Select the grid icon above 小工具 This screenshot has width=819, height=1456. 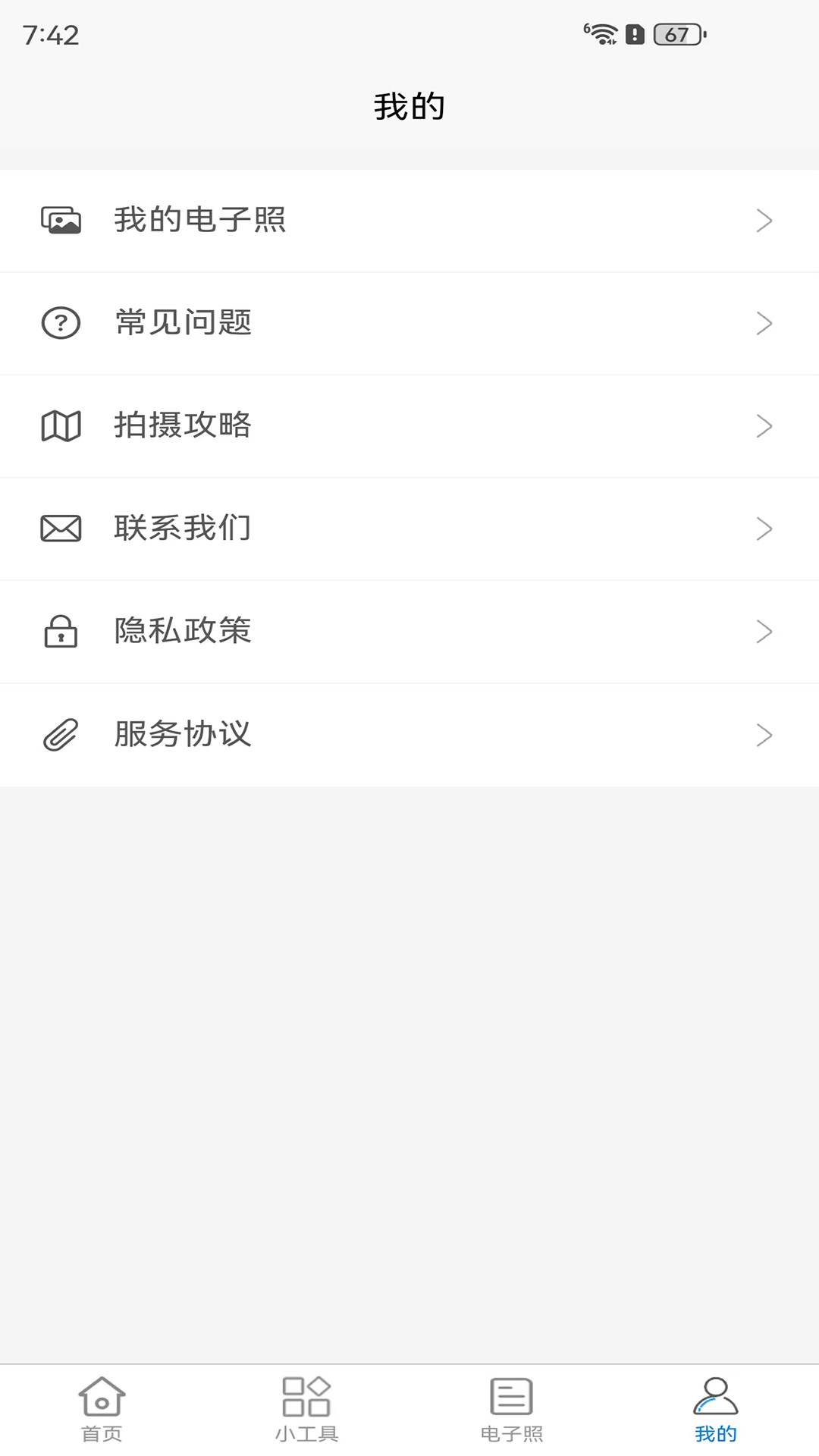tap(306, 1398)
